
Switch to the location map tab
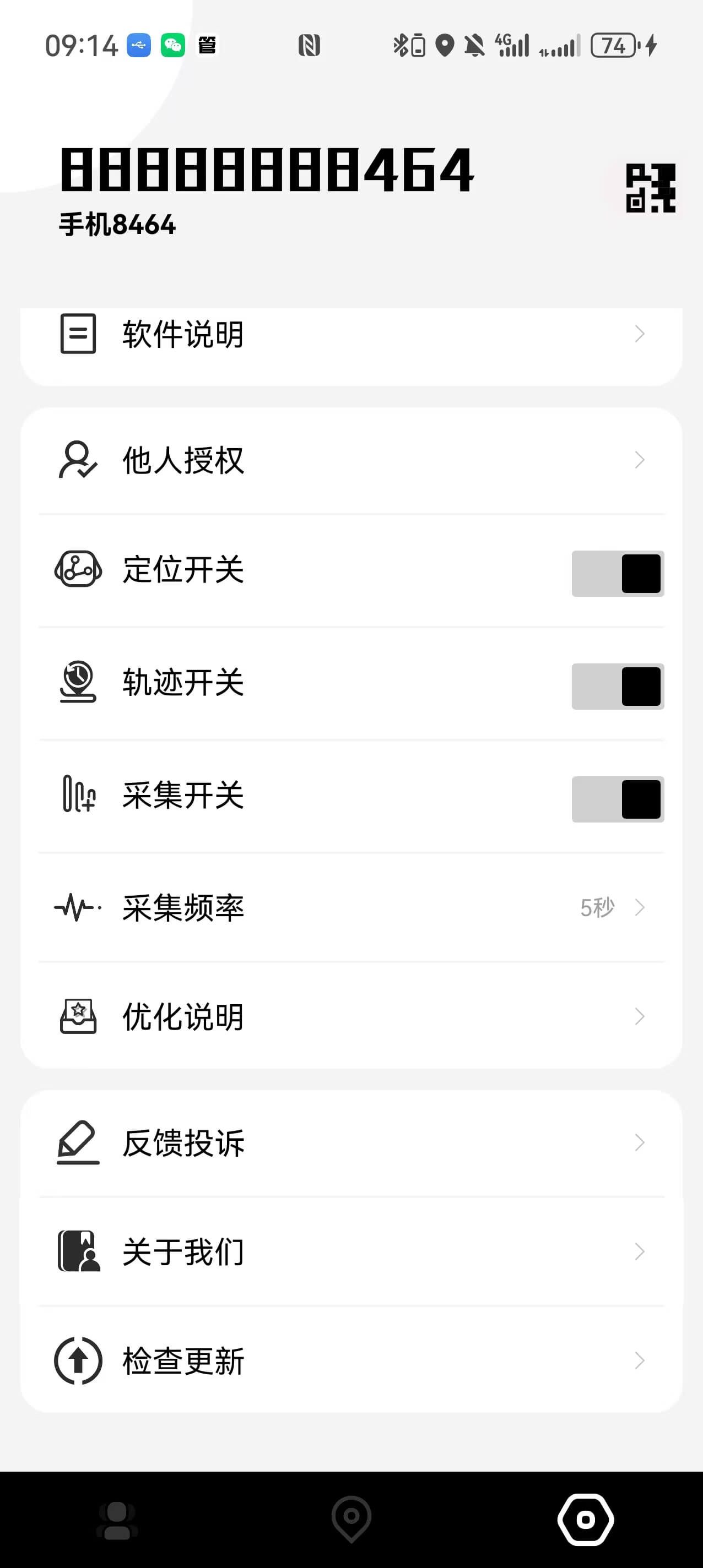point(351,1520)
